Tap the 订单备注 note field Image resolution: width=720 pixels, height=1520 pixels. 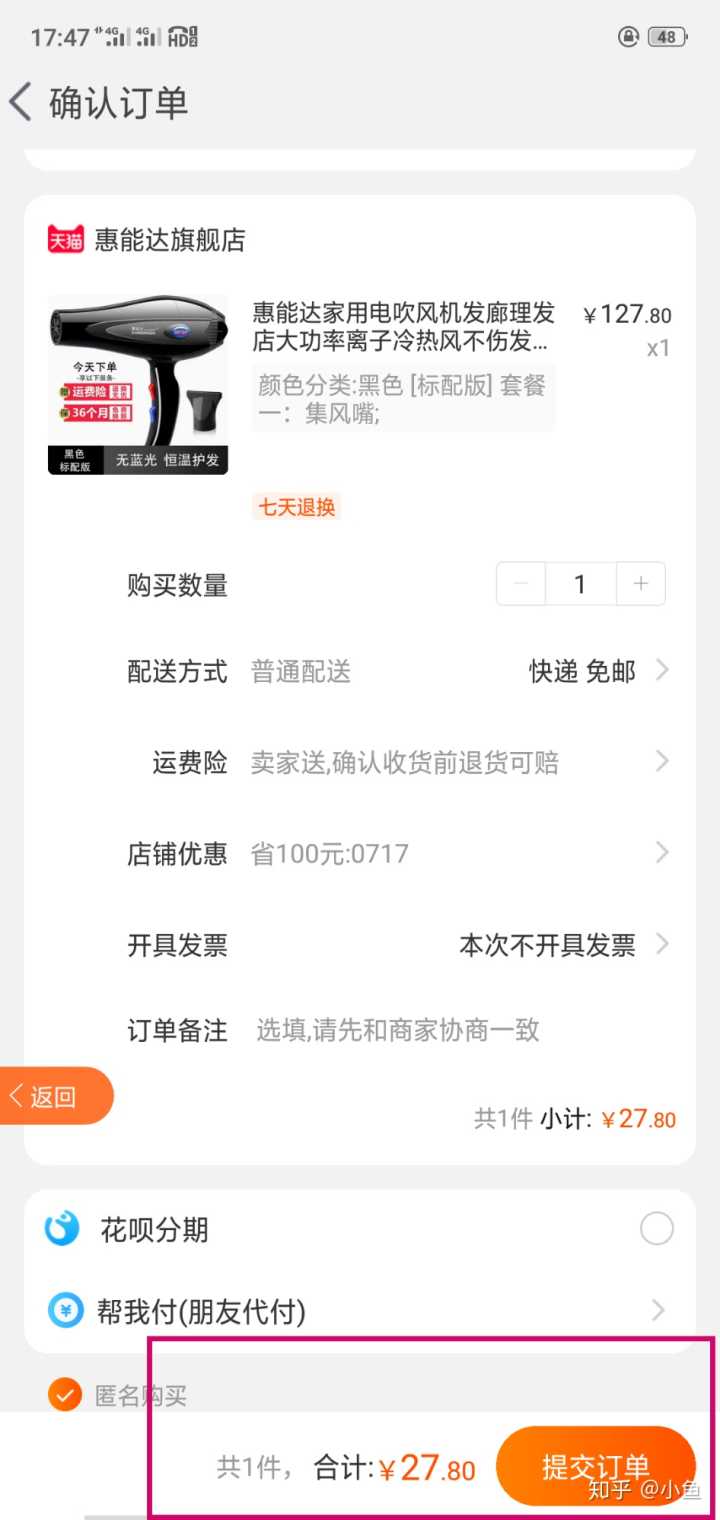(x=398, y=1030)
